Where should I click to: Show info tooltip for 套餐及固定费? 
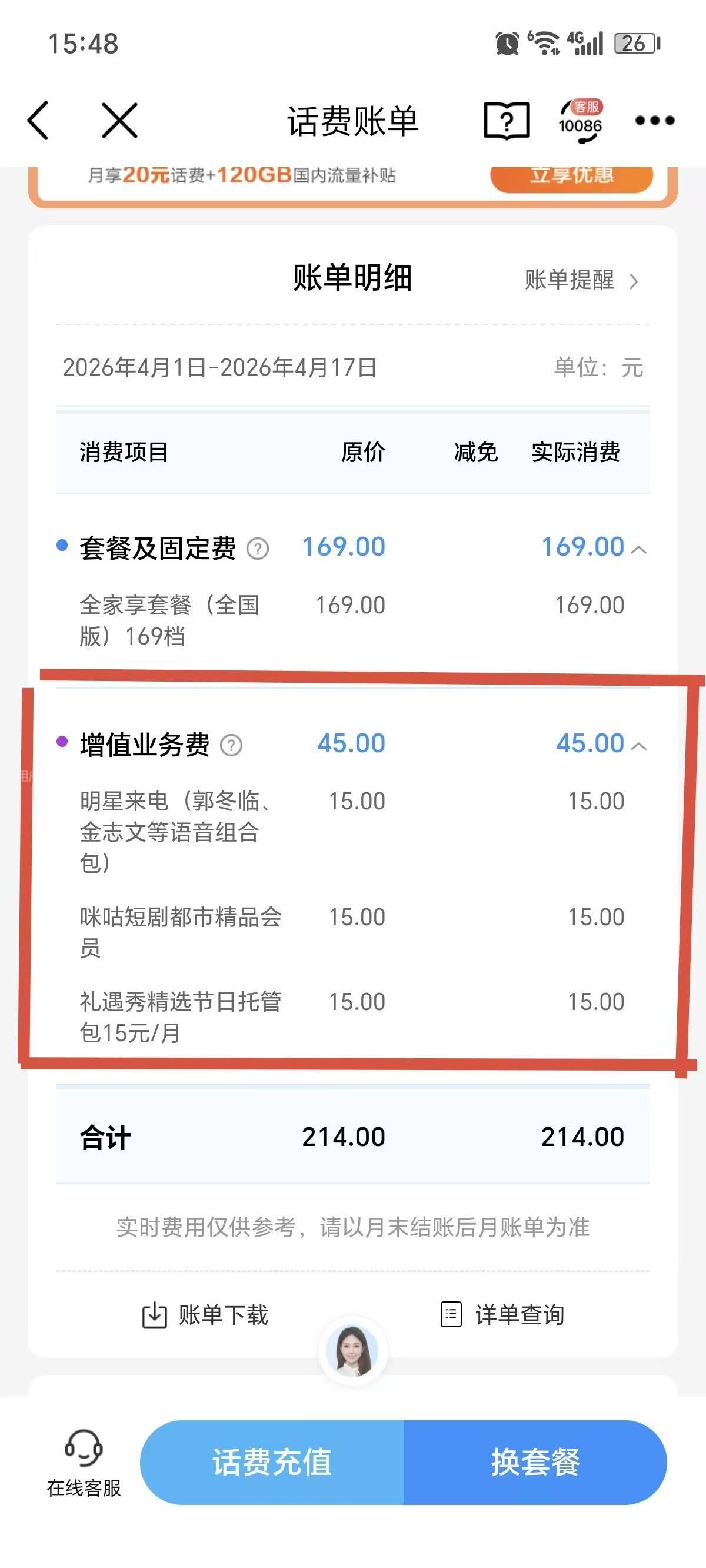pos(258,549)
